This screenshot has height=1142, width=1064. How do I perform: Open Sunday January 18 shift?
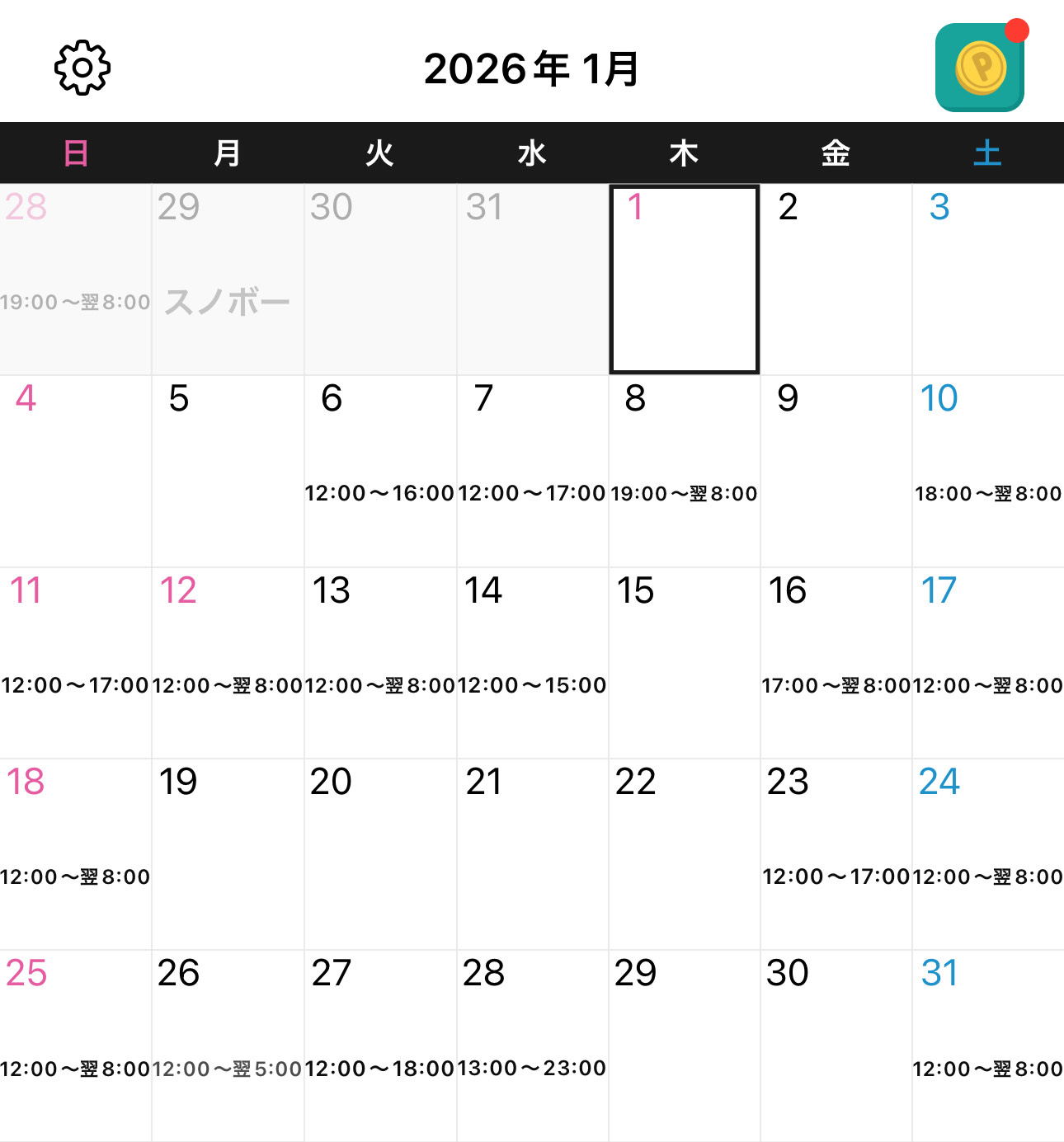click(x=75, y=854)
